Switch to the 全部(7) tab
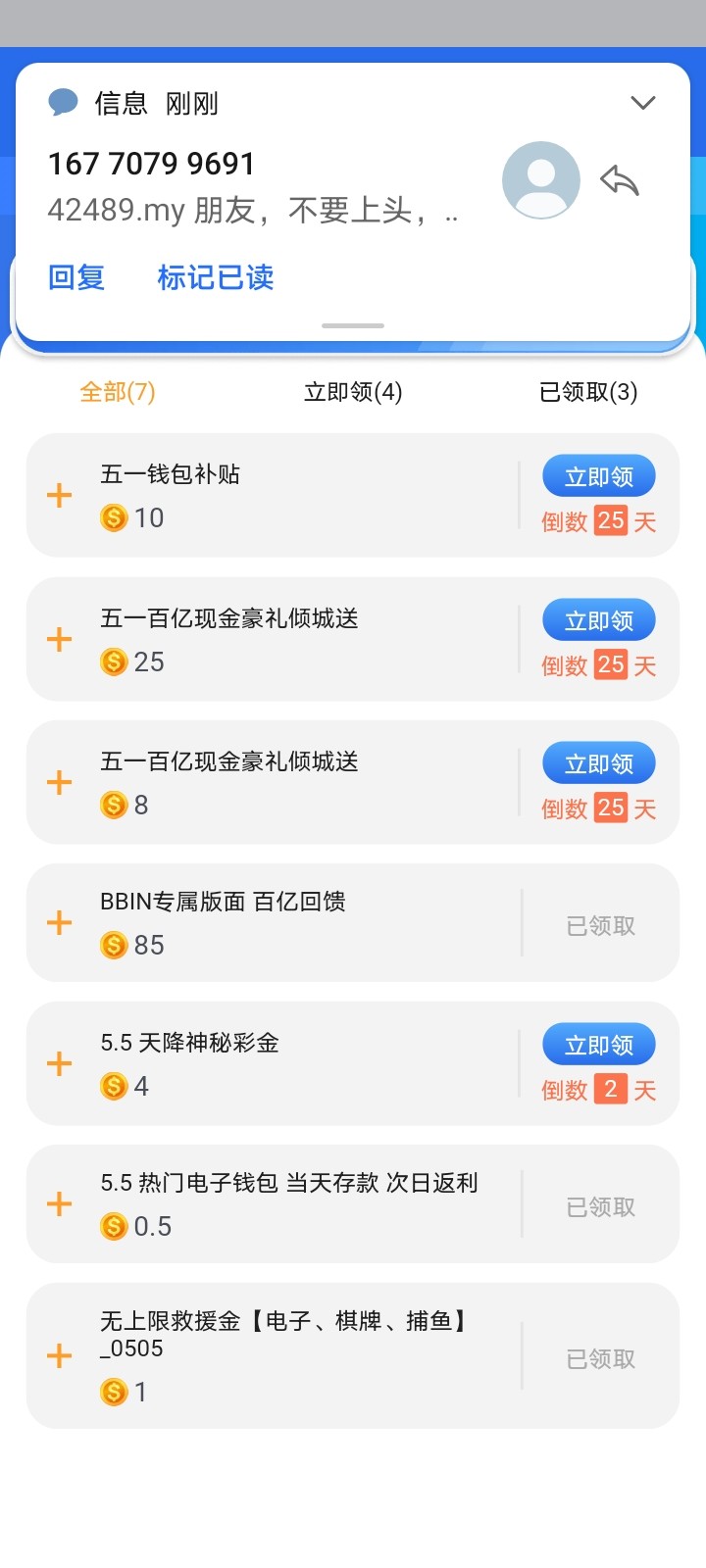 [x=118, y=392]
